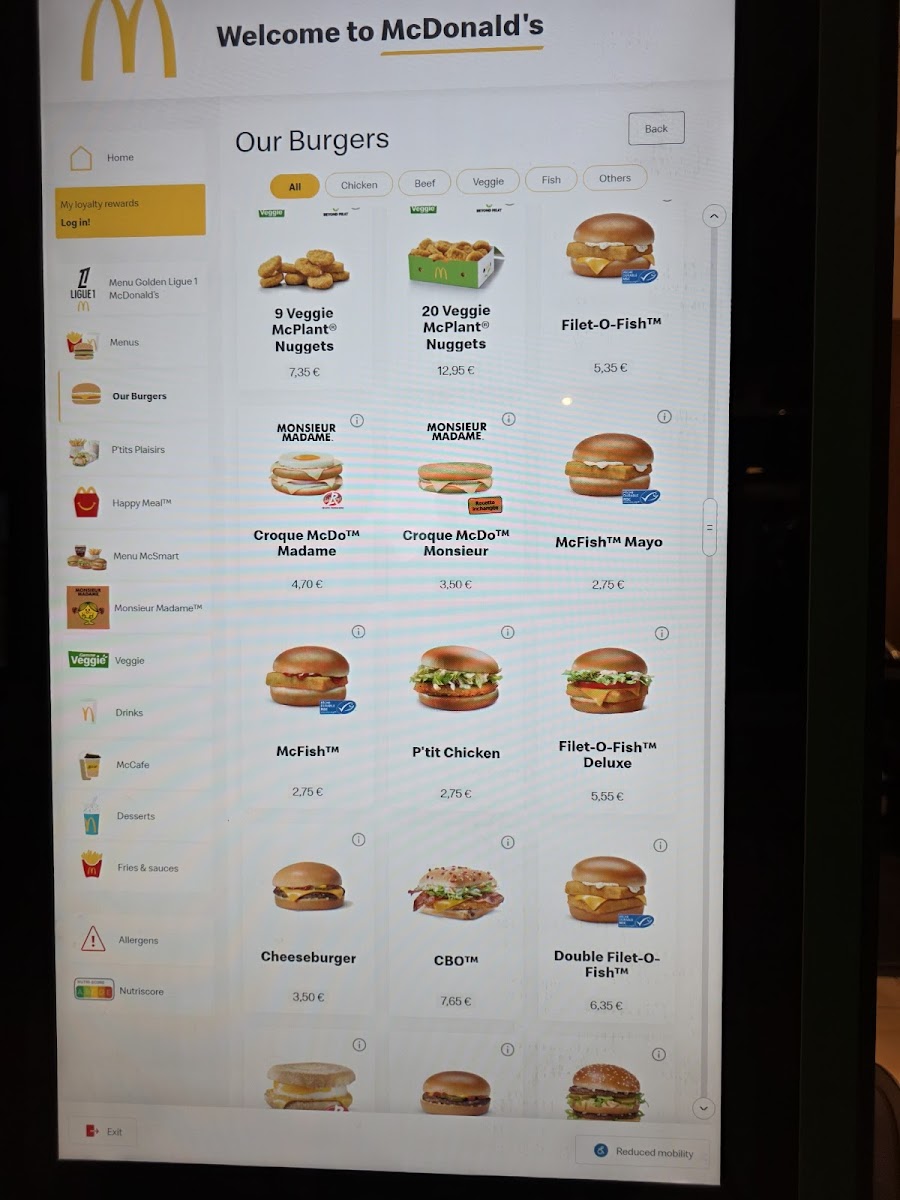Show info for the Cheeseburger
This screenshot has height=1200, width=900.
click(x=358, y=840)
